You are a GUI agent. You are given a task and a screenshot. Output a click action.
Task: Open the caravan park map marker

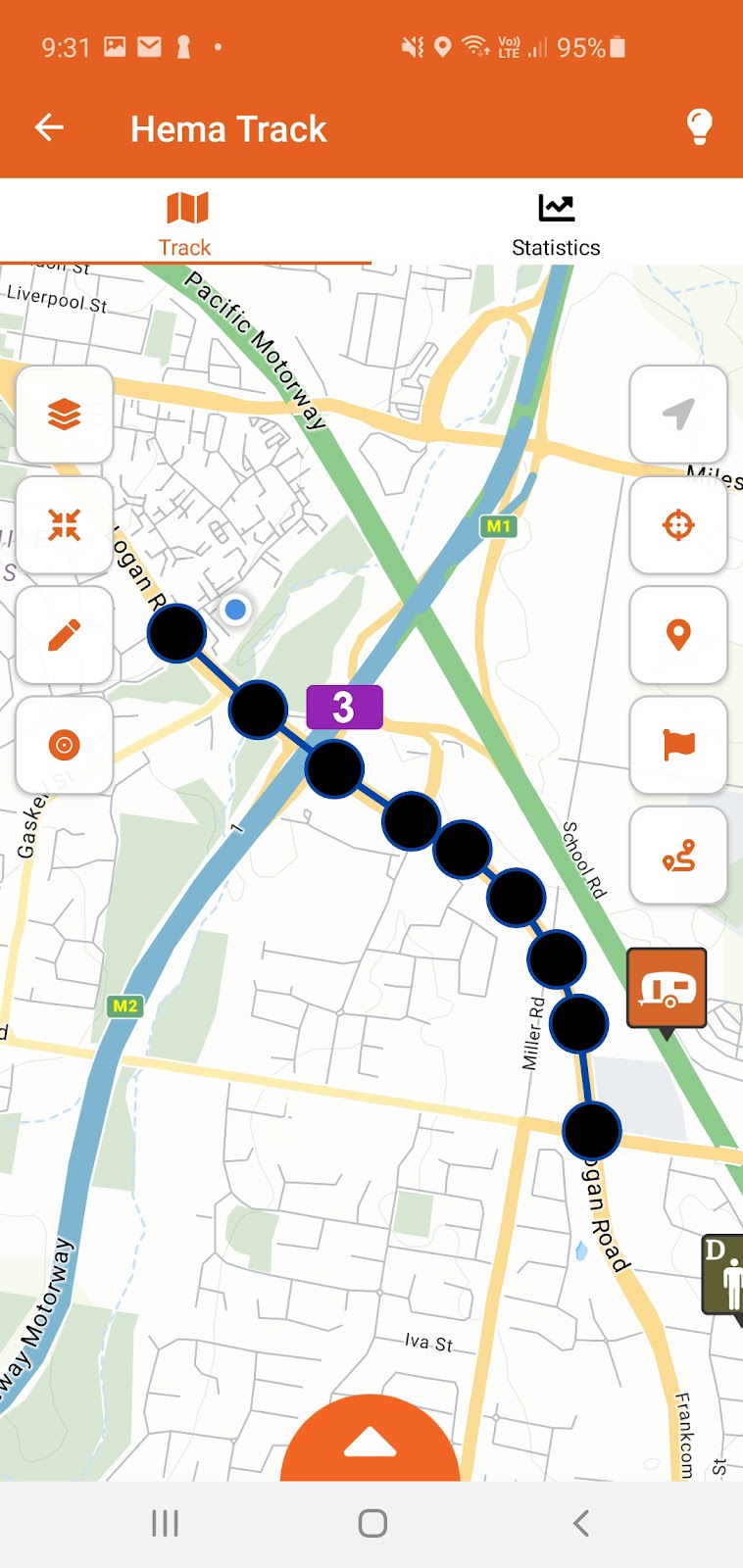tap(667, 988)
